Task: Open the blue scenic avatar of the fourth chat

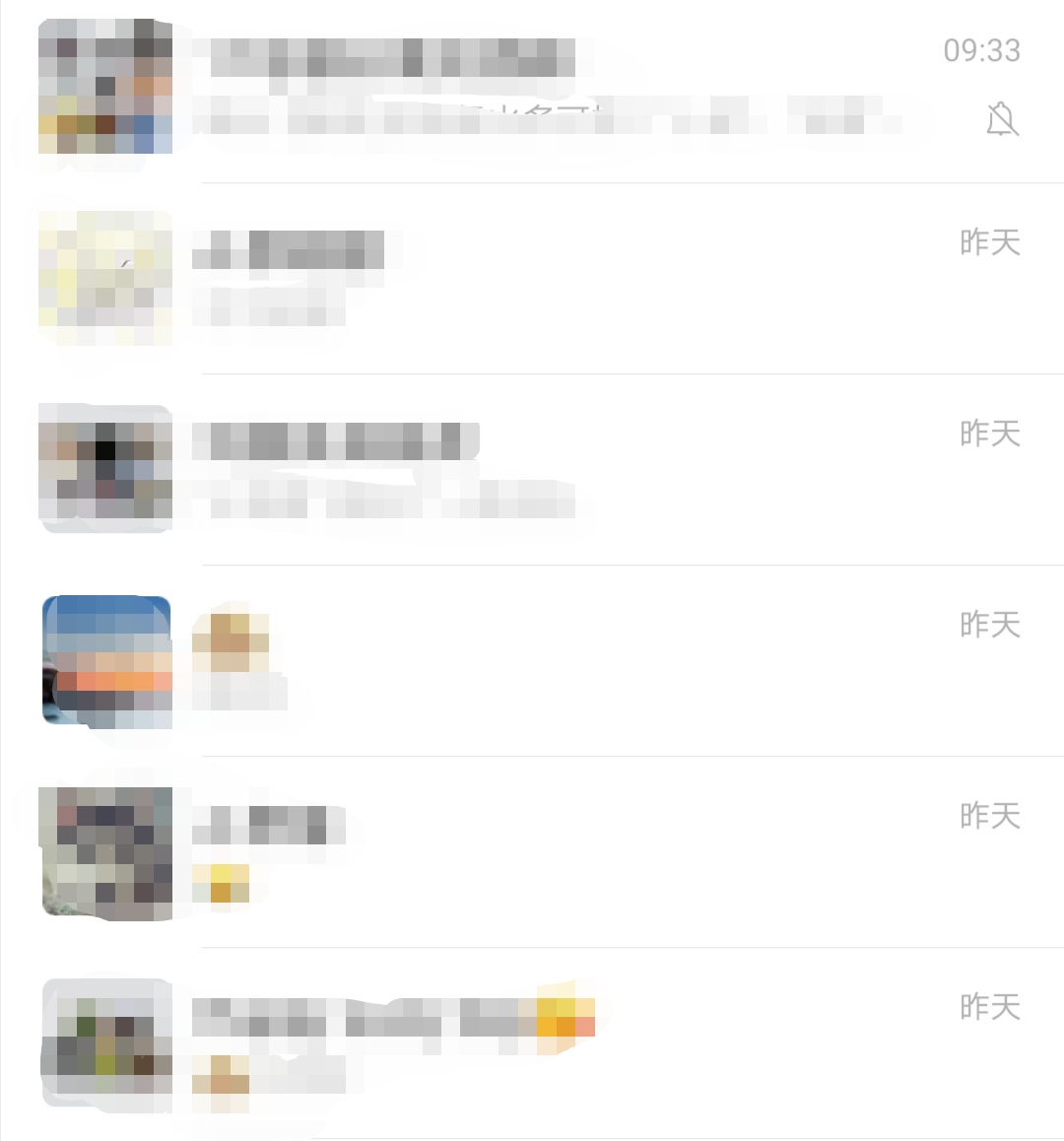Action: pos(105,660)
